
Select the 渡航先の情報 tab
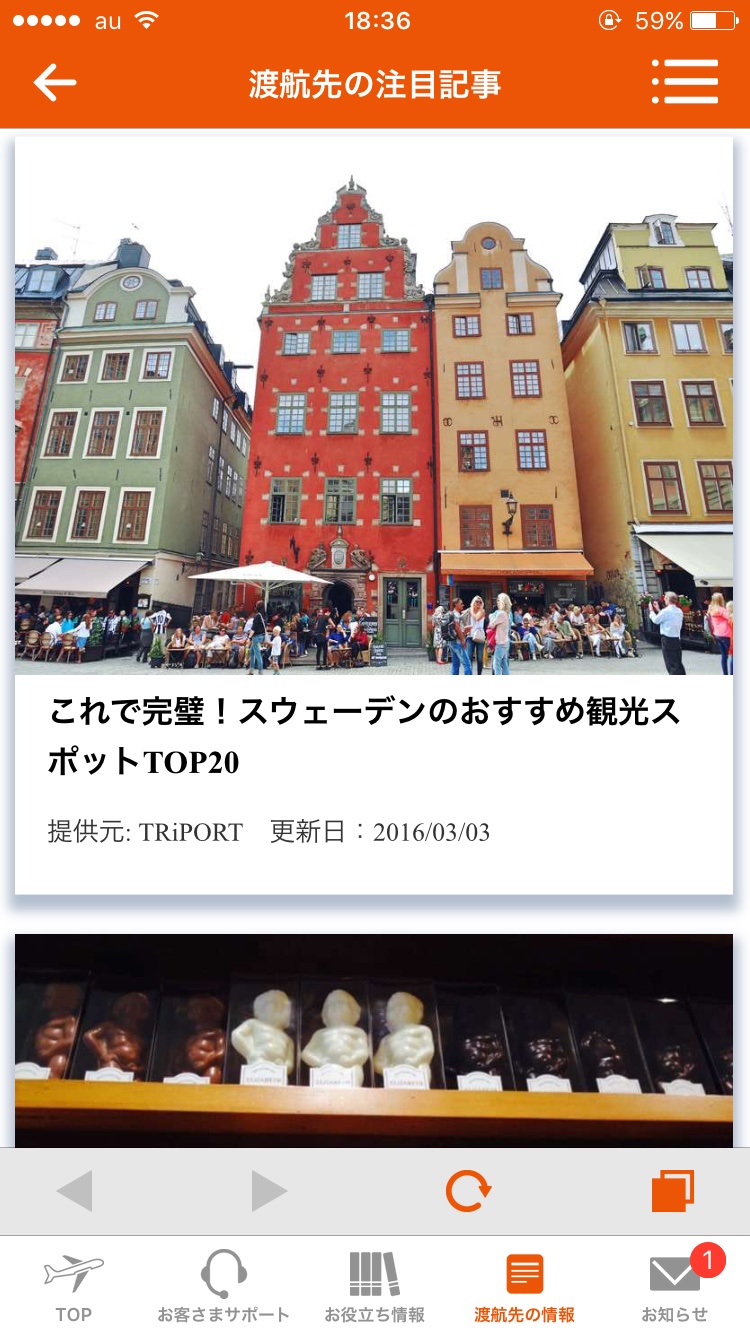525,1286
